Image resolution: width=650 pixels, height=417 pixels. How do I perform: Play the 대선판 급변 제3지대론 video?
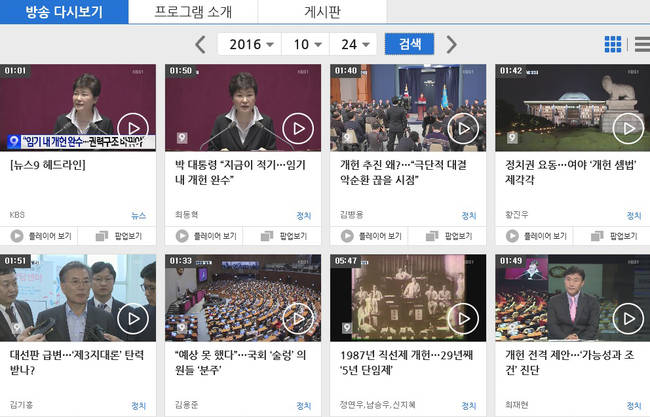click(x=79, y=297)
